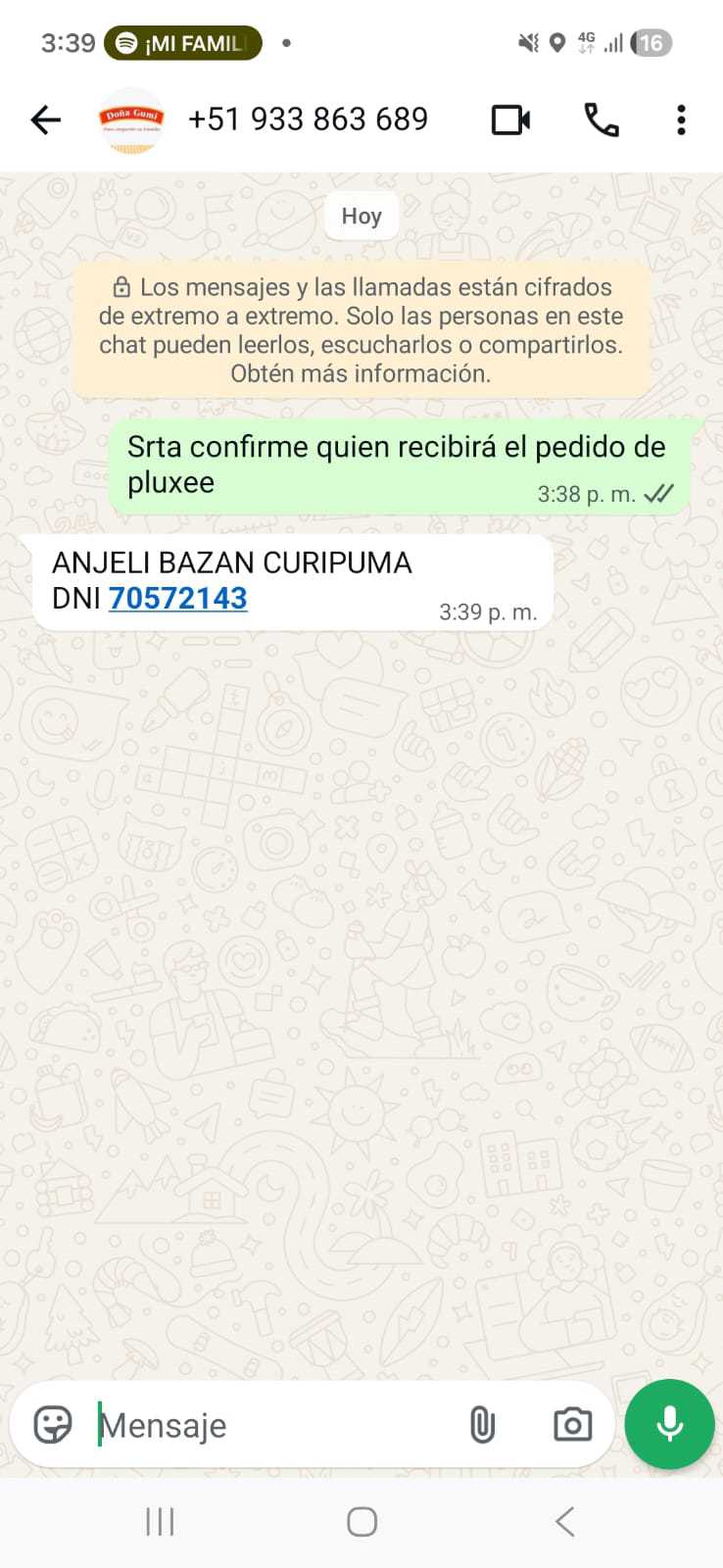Open the encryption info notice
This screenshot has height=1568, width=723.
pos(361,330)
